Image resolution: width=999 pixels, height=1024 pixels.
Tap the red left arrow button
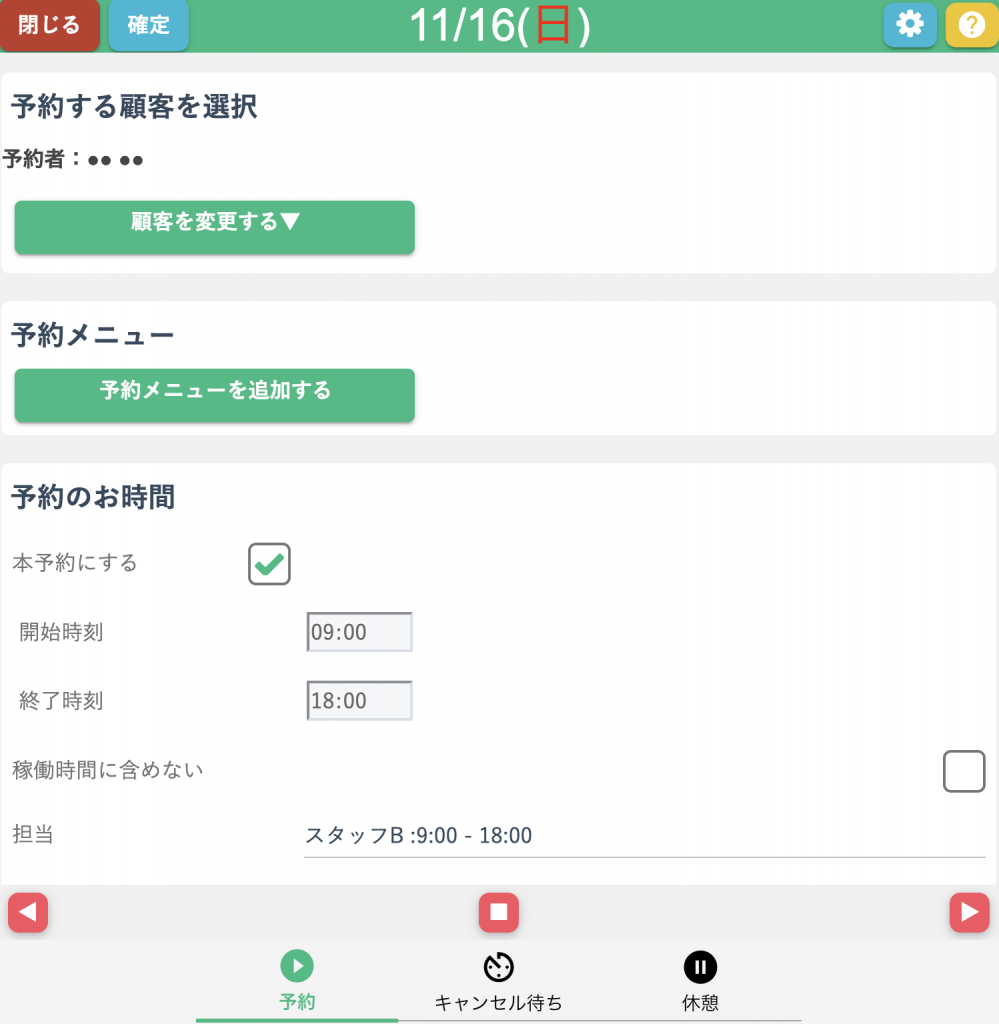28,912
